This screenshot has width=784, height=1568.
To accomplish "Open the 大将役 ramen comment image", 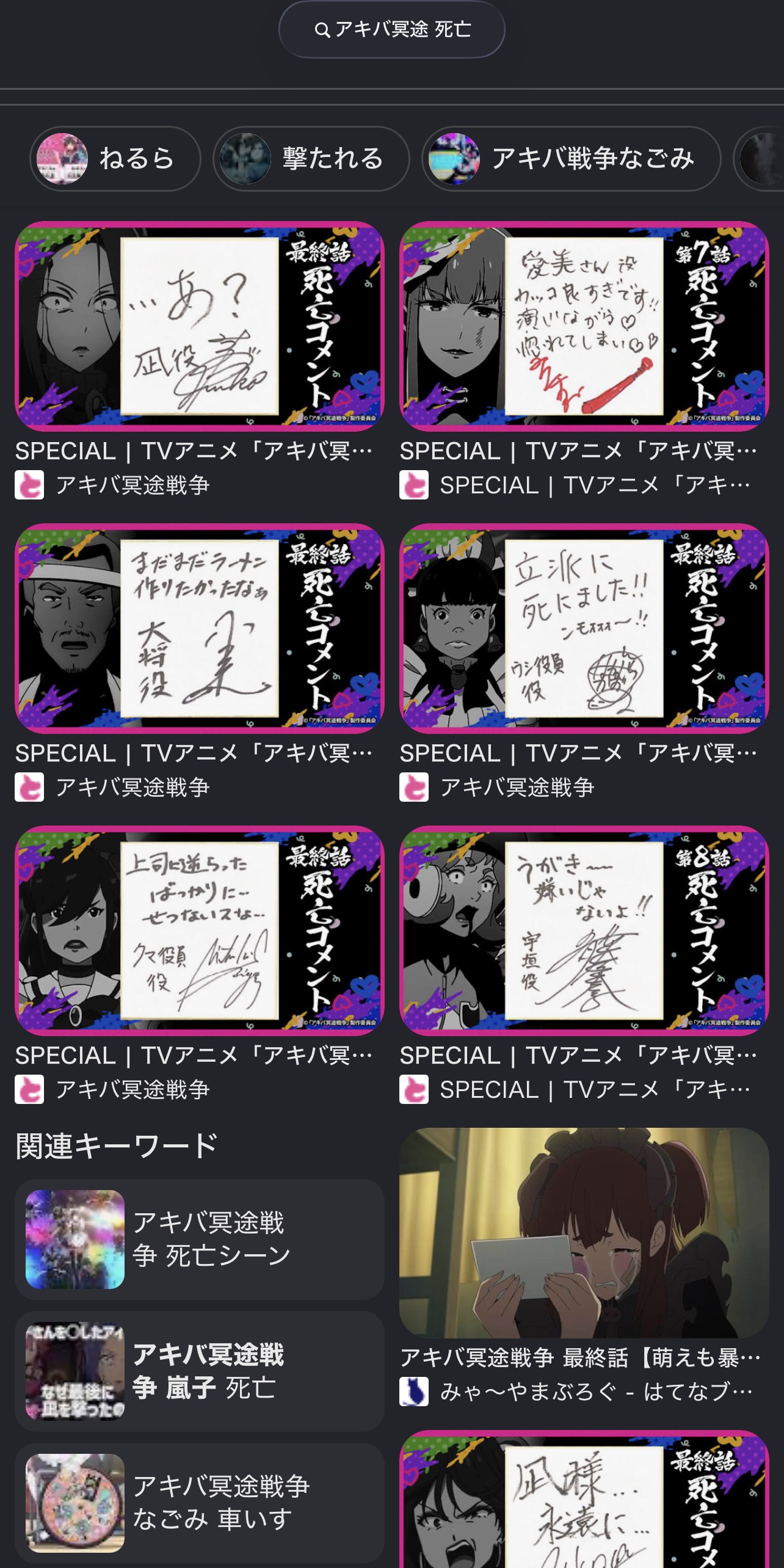I will pos(199,628).
